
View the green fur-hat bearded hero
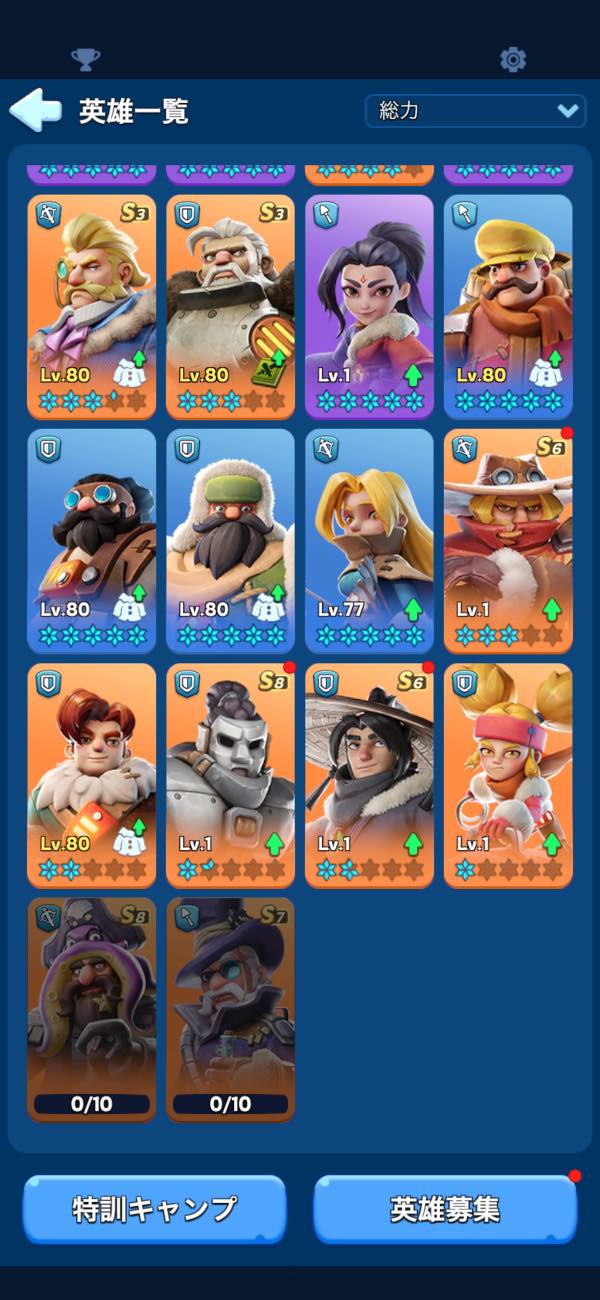coord(231,541)
